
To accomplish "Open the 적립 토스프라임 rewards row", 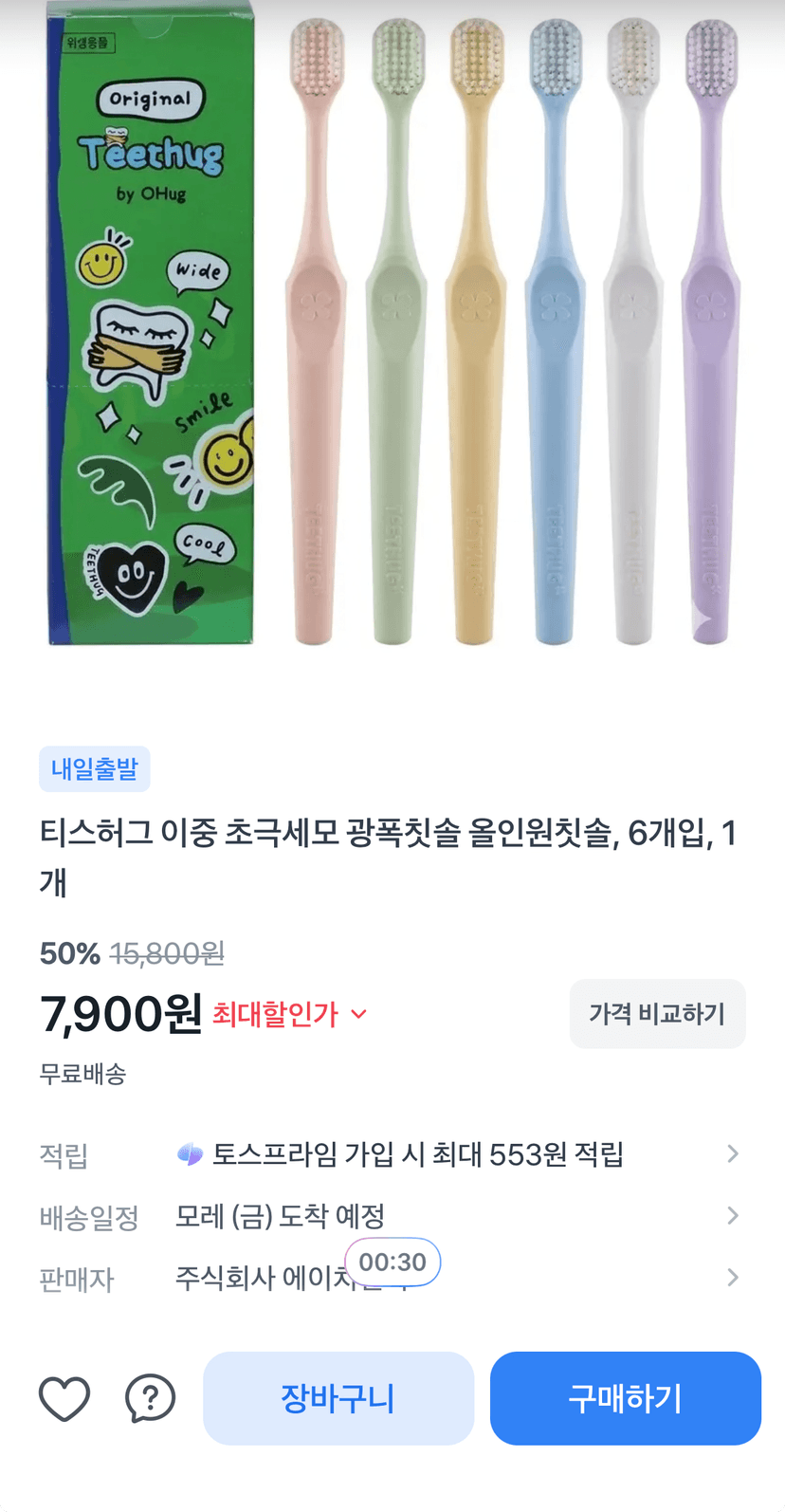I will (x=392, y=1154).
